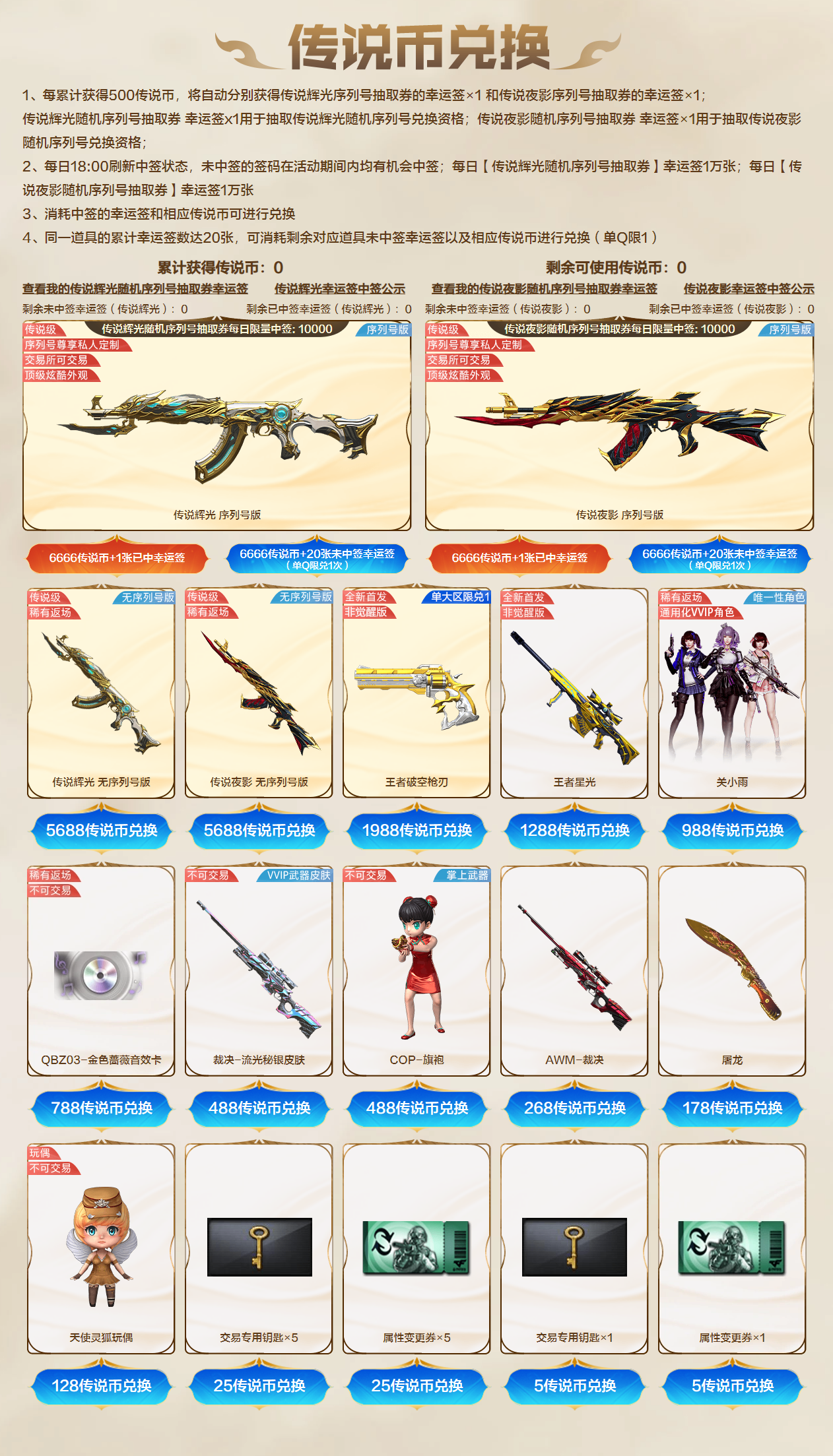View 传说夜影幸运签中签公示
The image size is (833, 1456).
pos(749,289)
